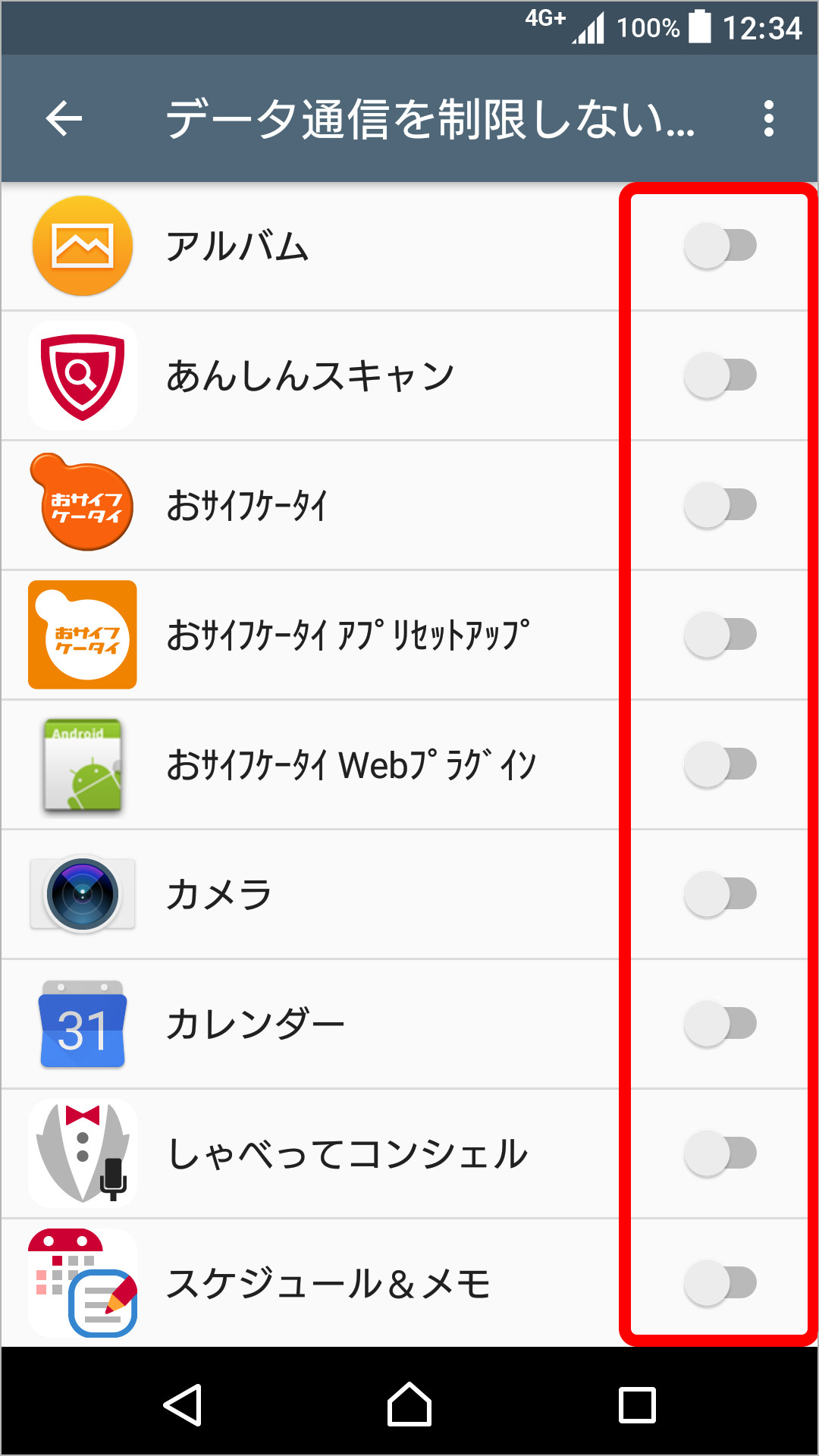Viewport: 819px width, 1456px height.
Task: Click the カレンダー 31 icon
Action: (82, 1023)
